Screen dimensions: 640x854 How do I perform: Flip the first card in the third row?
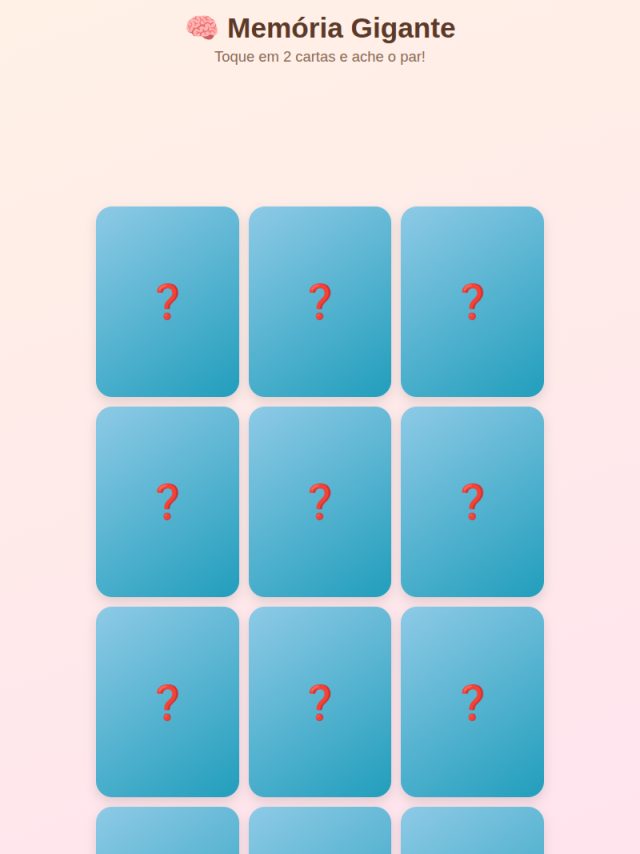167,702
